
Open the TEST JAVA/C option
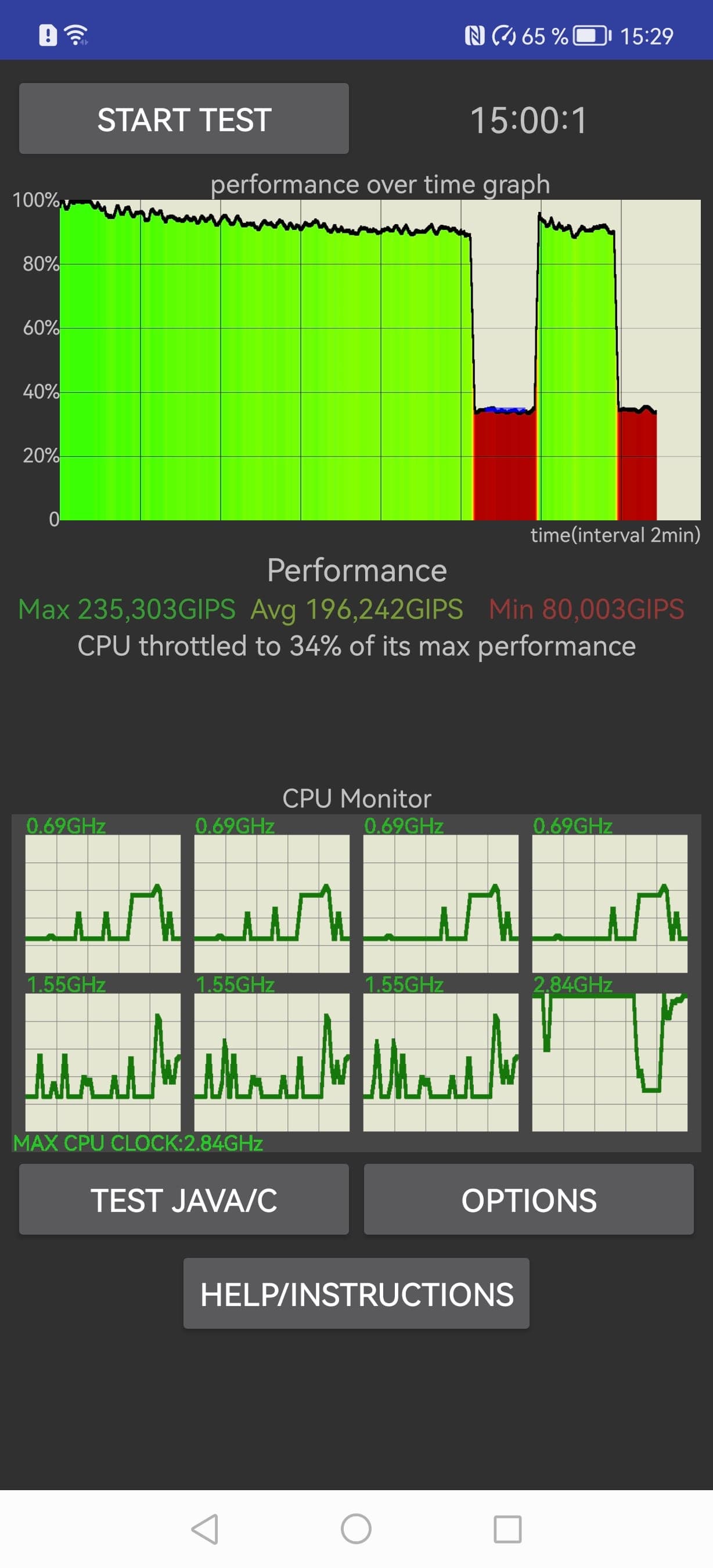point(183,1200)
